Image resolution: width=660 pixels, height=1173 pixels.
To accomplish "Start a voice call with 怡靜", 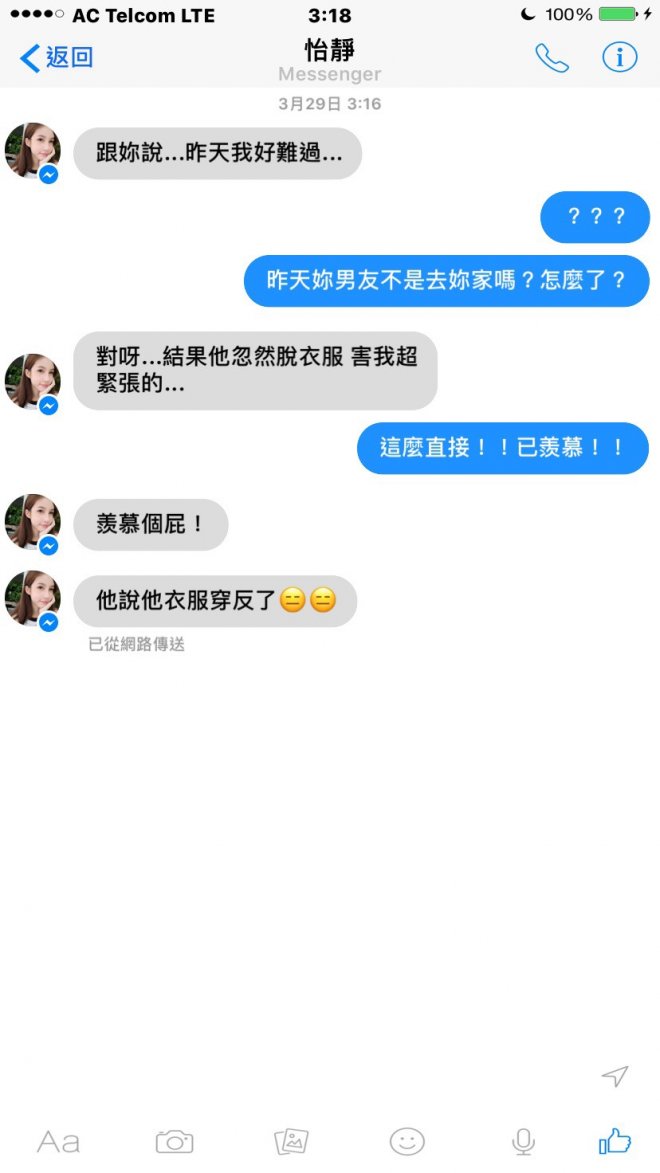I will 551,58.
